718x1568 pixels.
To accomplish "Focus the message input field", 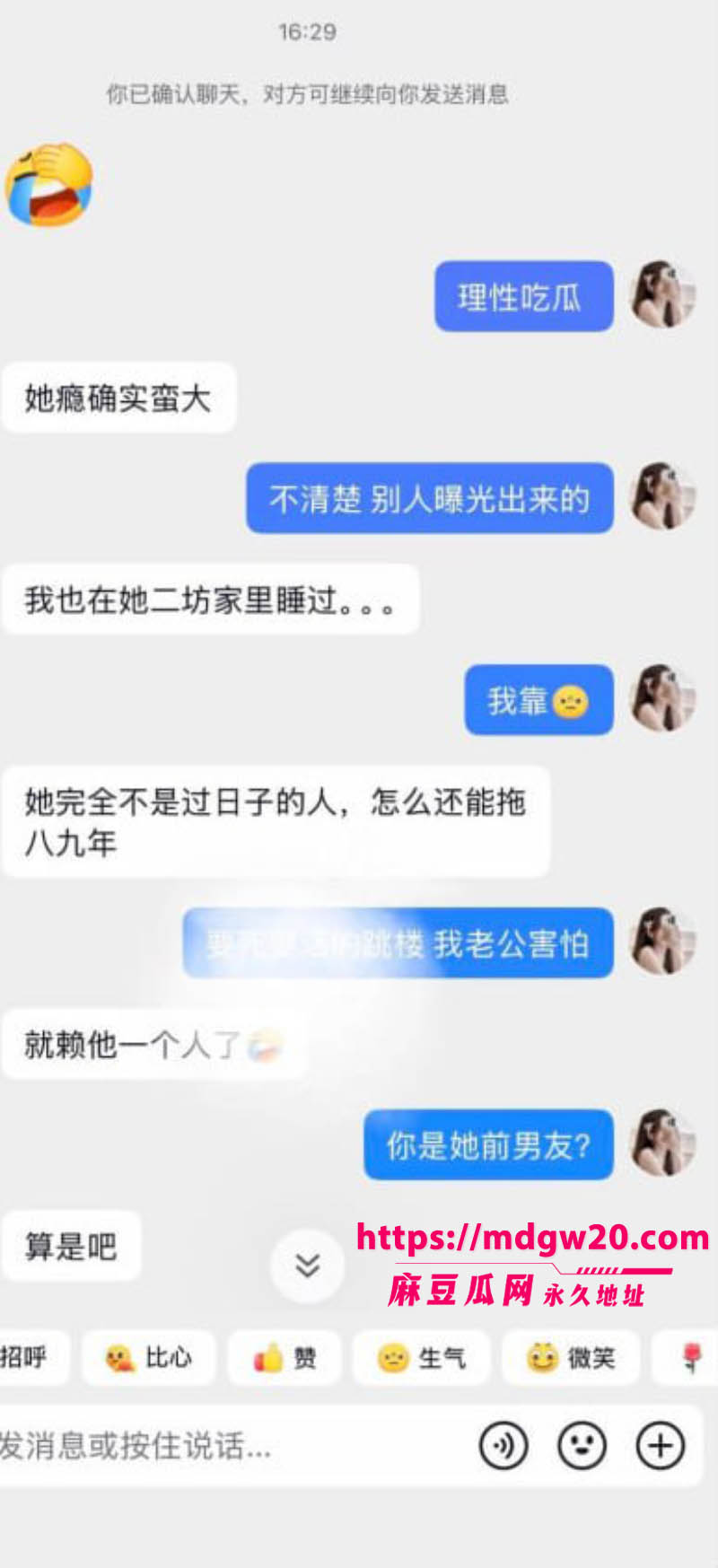I will (x=233, y=1446).
